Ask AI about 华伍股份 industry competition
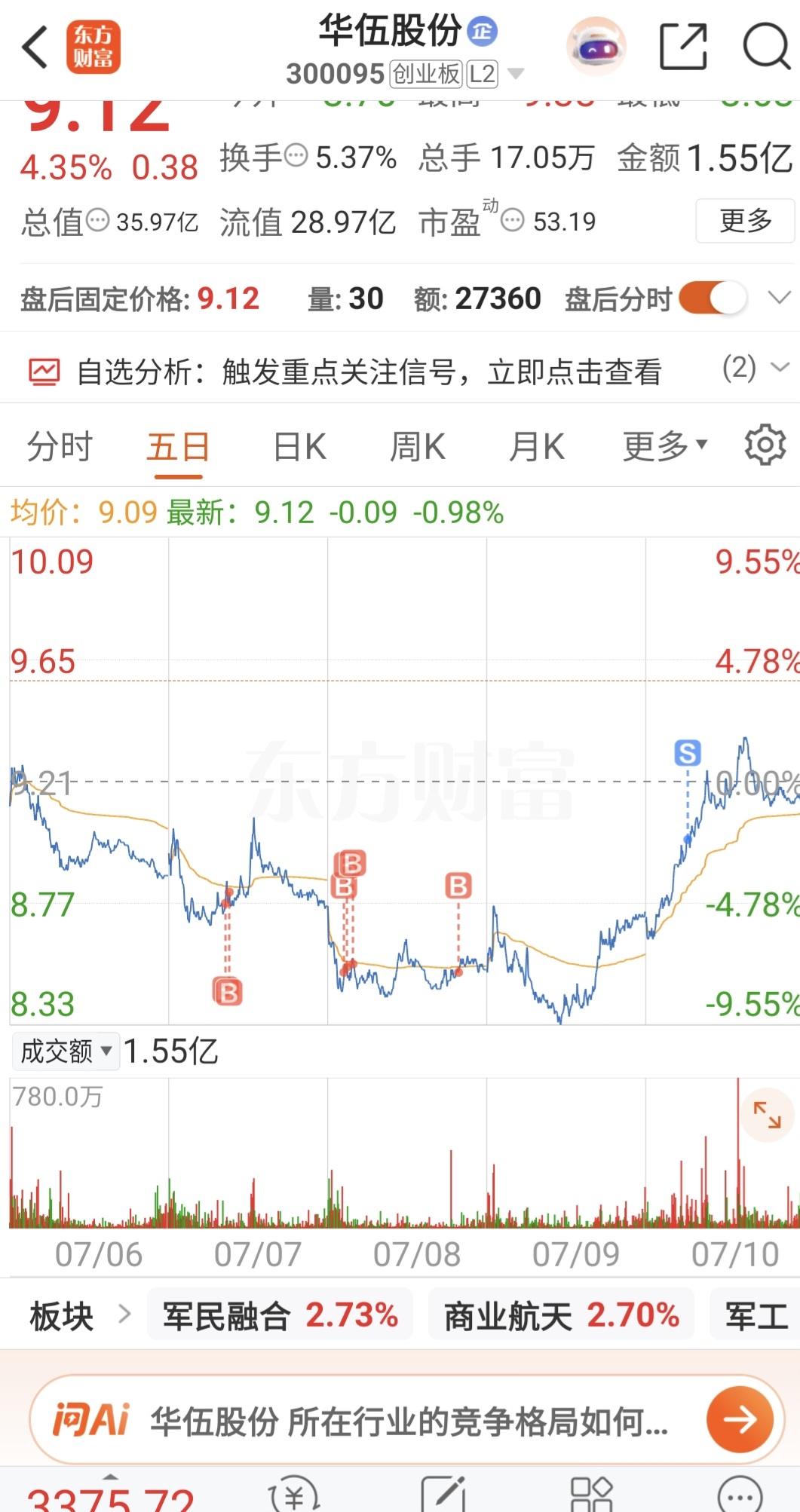Image resolution: width=800 pixels, height=1512 pixels. 407,1420
